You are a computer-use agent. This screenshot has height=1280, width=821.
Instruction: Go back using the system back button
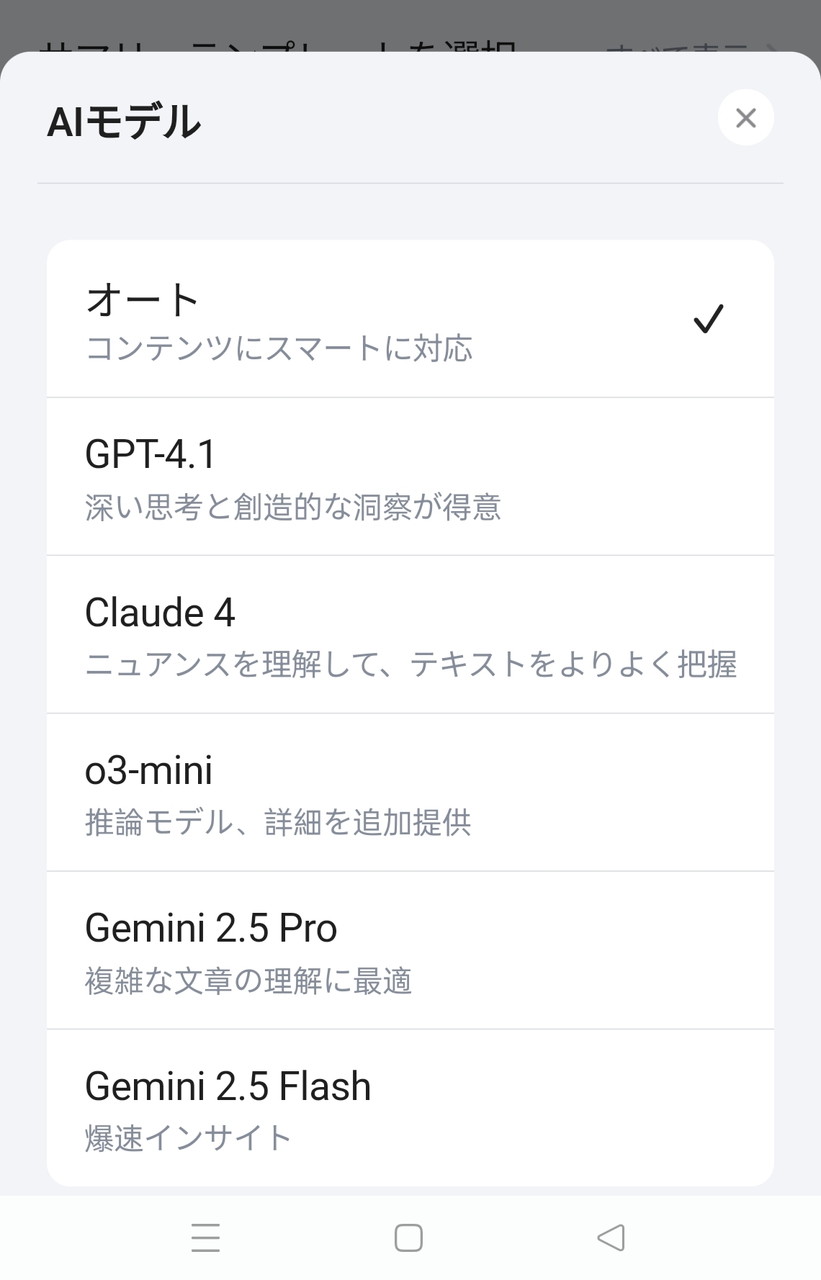coord(610,1238)
